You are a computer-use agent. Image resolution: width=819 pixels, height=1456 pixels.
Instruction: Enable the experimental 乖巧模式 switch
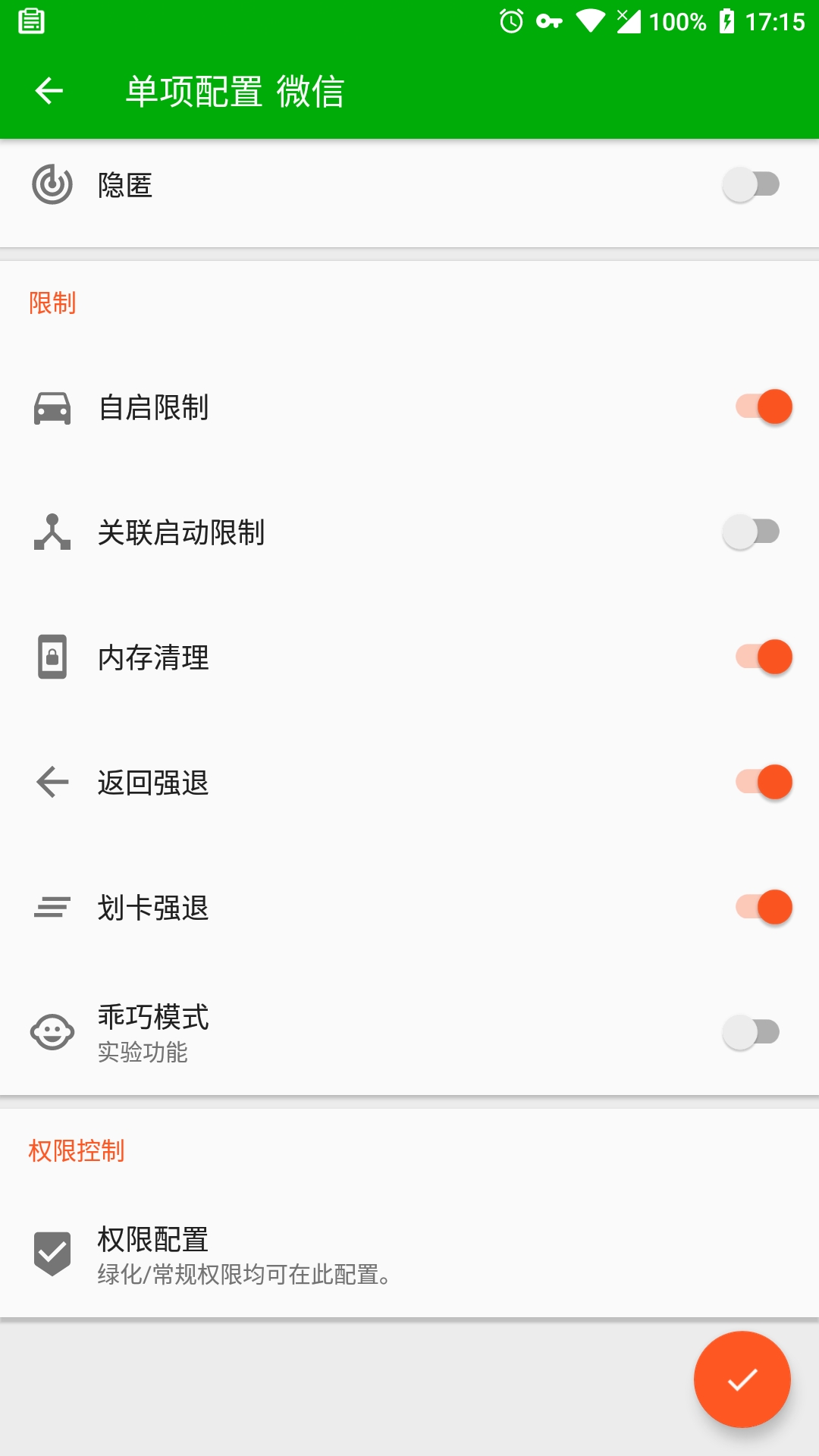click(x=753, y=1031)
